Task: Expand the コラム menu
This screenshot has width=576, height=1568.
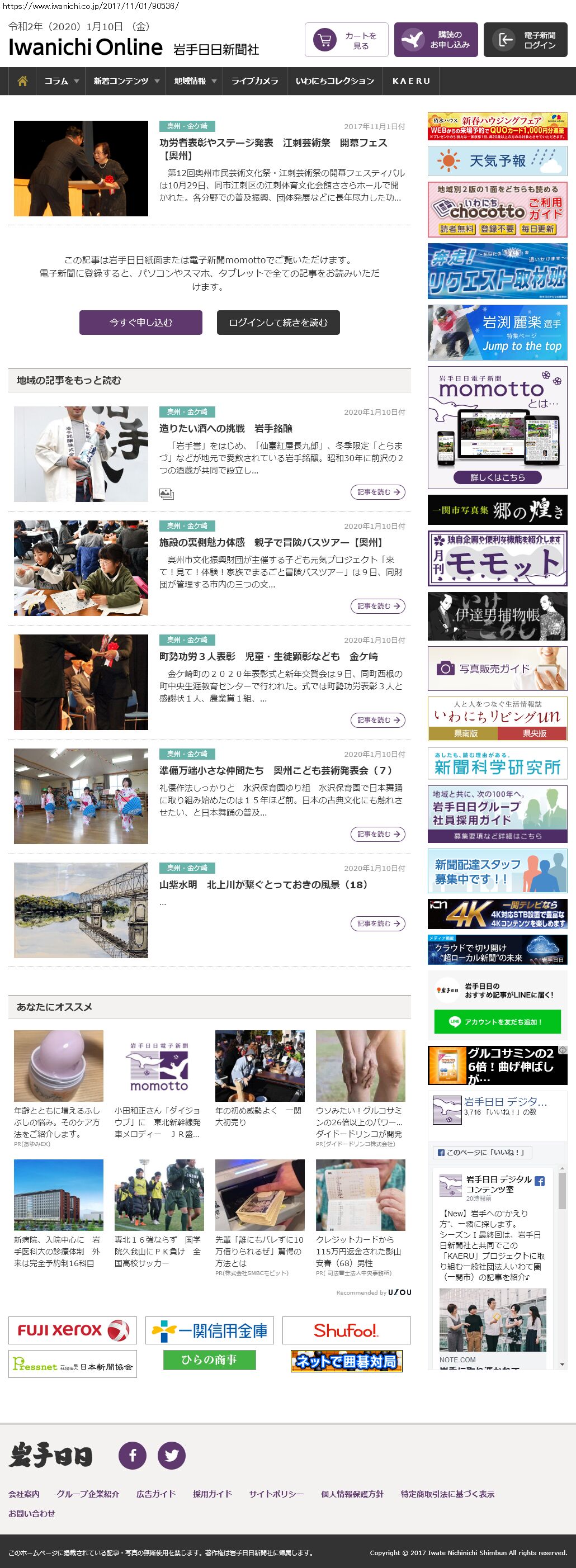Action: (62, 81)
